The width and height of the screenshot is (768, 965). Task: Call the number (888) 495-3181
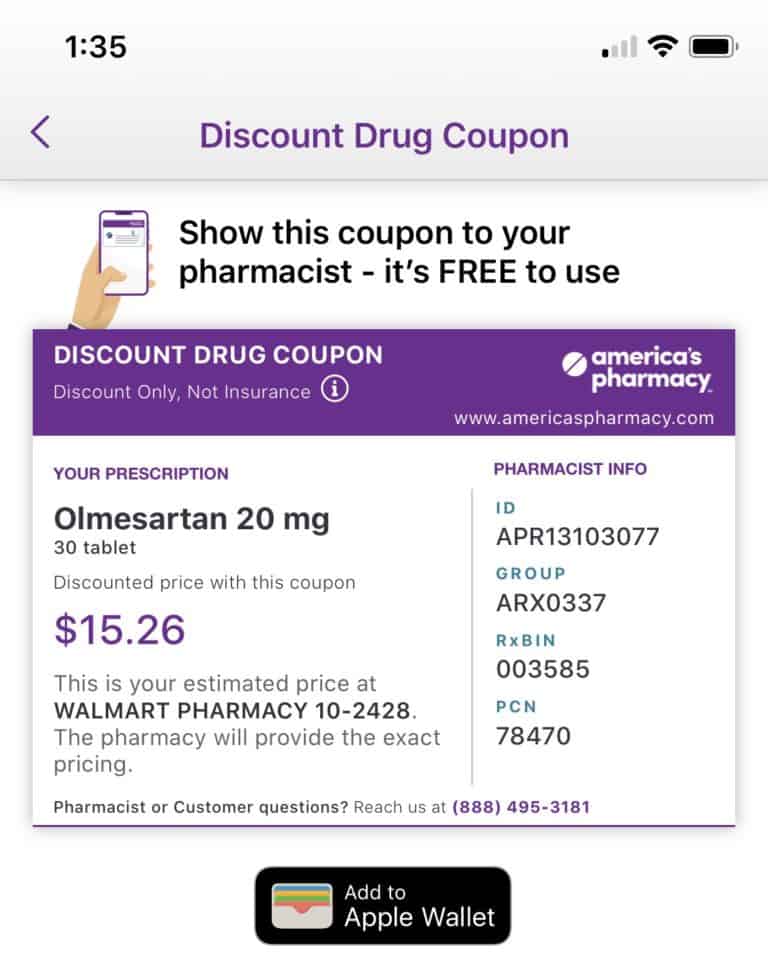coord(519,806)
